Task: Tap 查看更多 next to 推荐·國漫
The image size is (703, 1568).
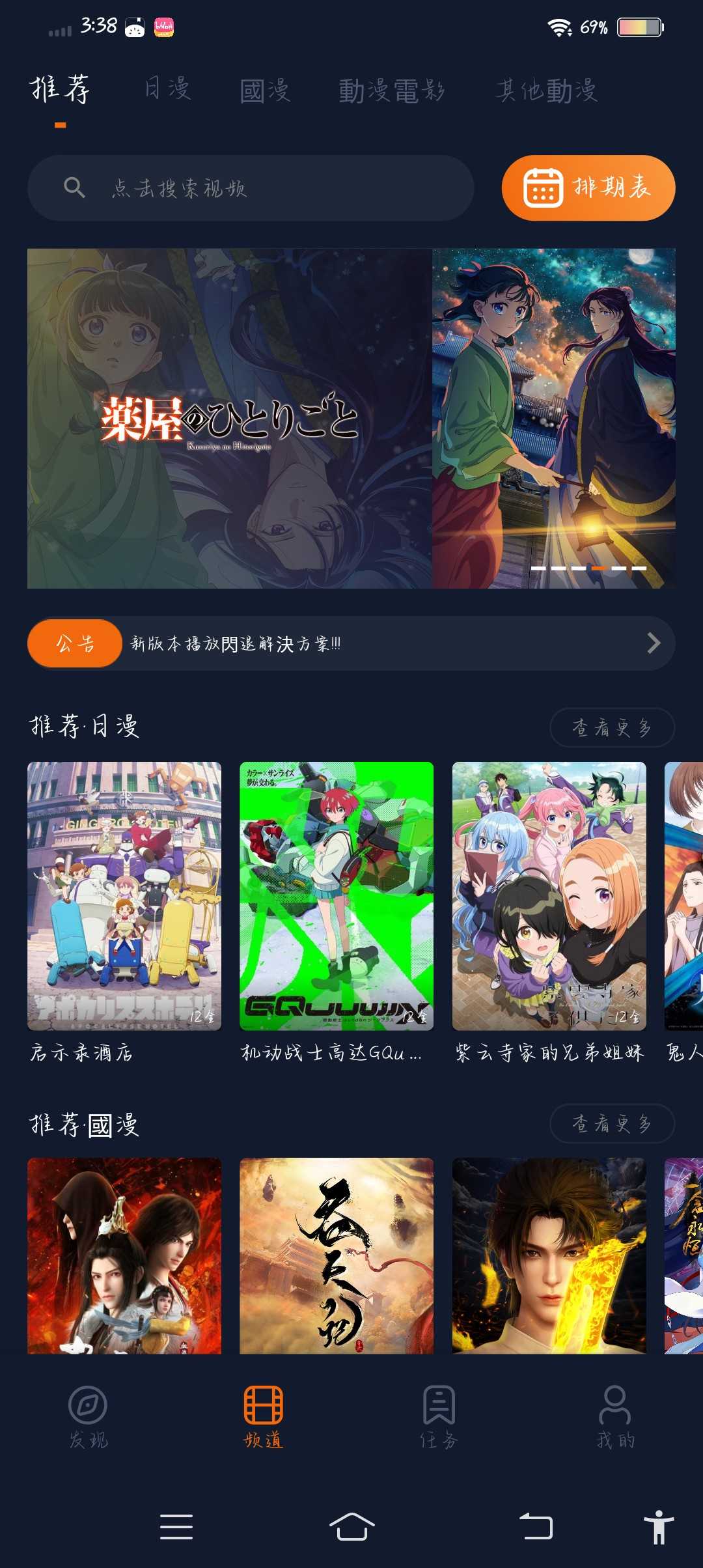Action: [x=611, y=1123]
